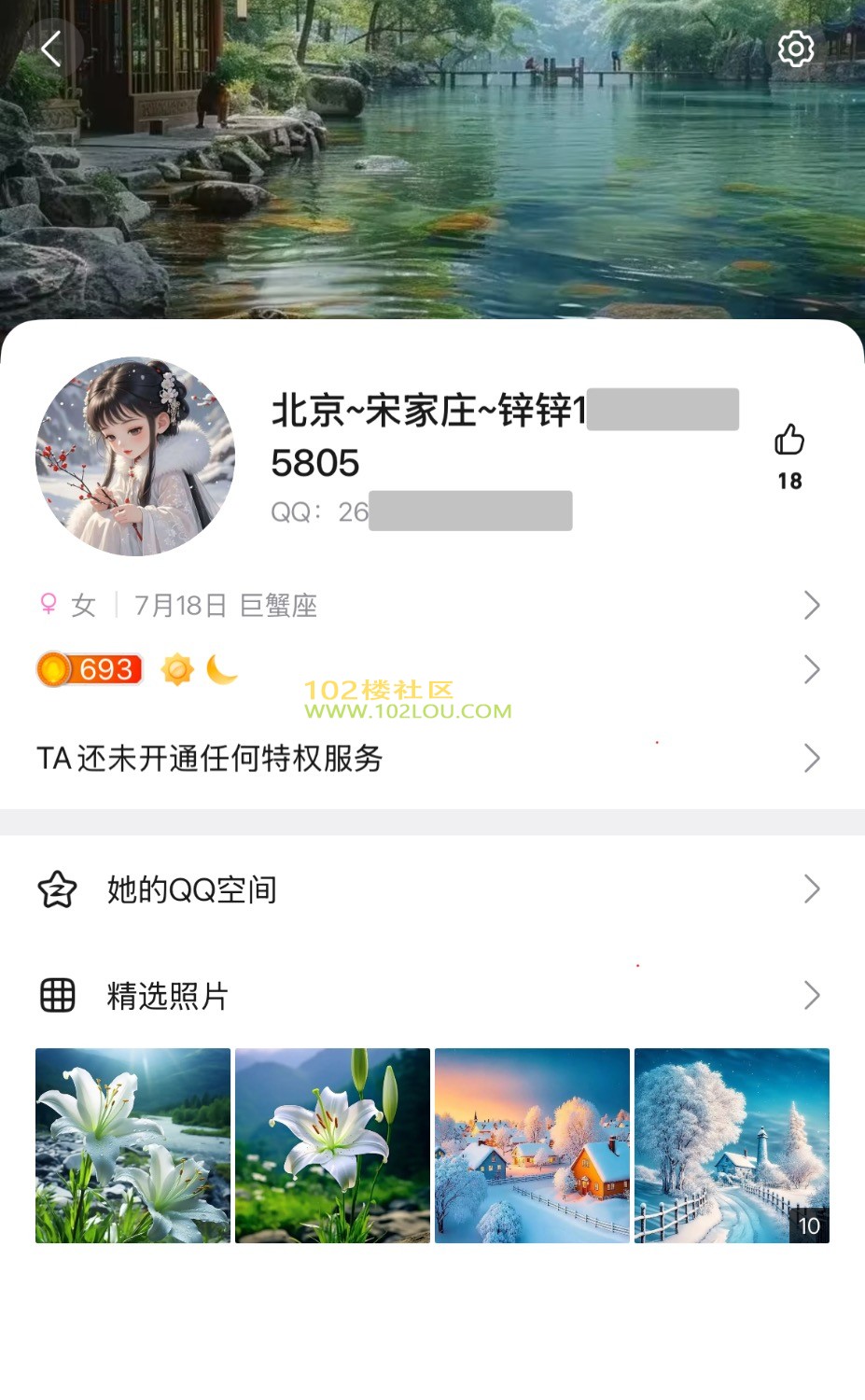865x1400 pixels.
Task: Open the 精选照片 section
Action: (x=429, y=996)
